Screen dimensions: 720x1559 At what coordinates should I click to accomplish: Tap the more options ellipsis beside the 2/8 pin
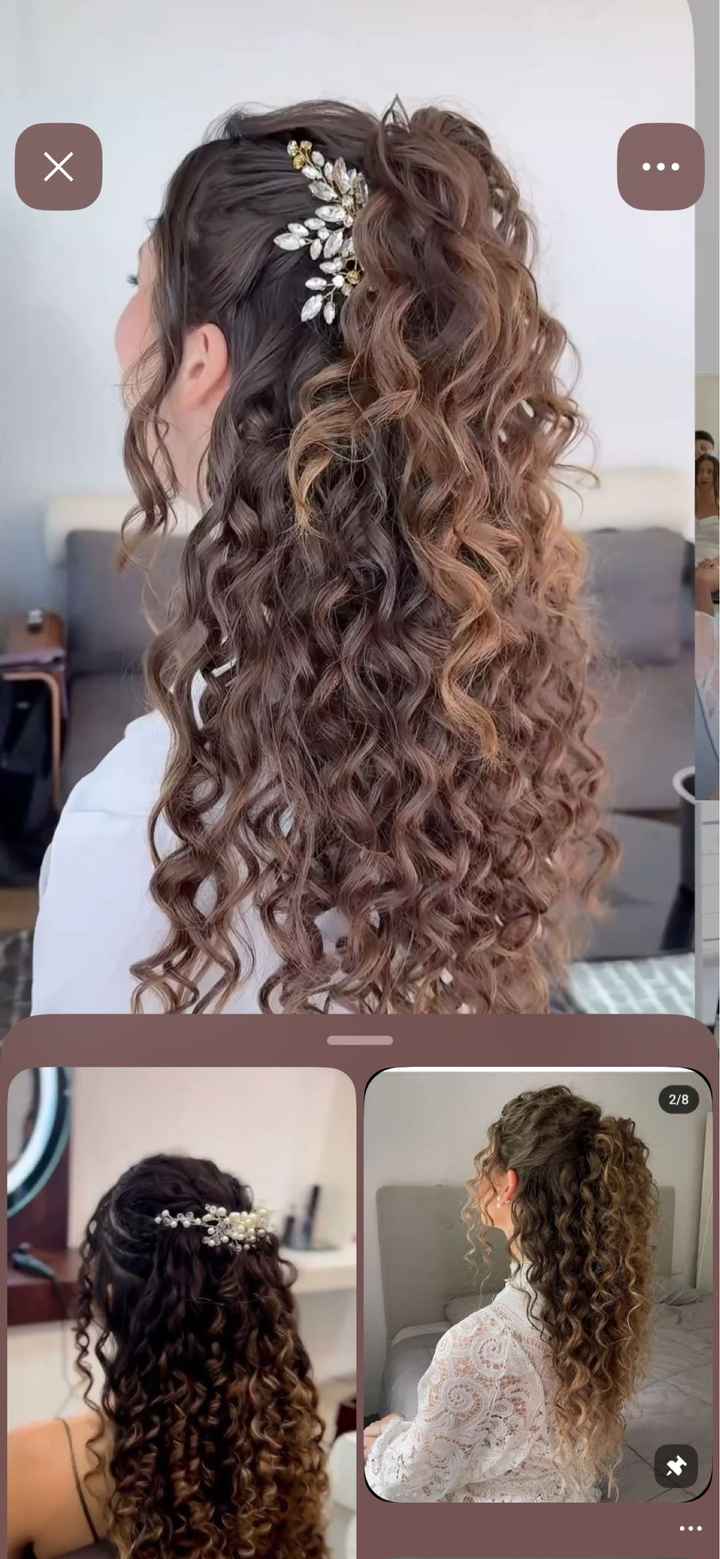pyautogui.click(x=691, y=1528)
